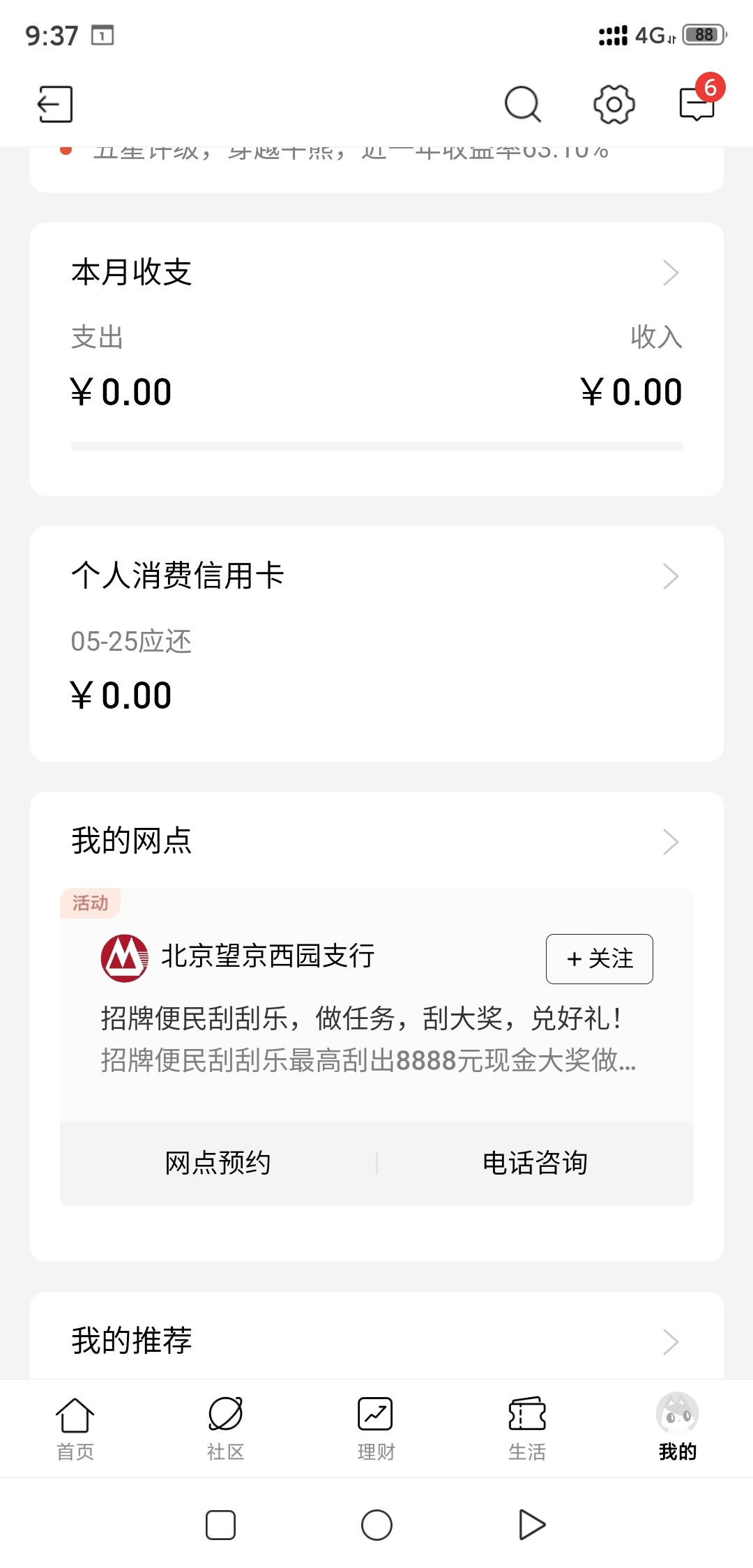Switch to 理财 tab
This screenshot has height=1568, width=753.
tap(376, 1428)
